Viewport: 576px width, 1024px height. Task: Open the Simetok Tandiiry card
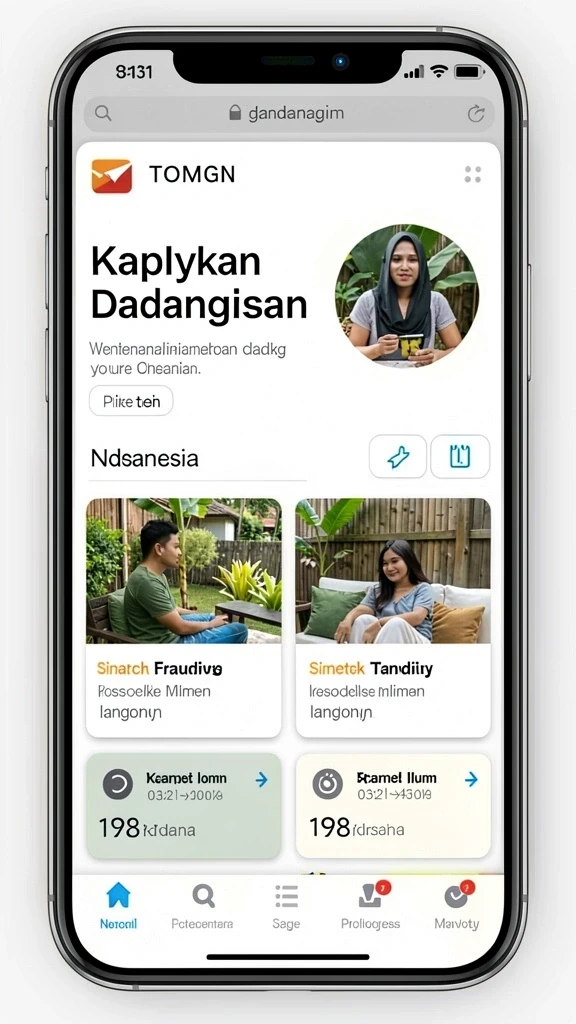(x=393, y=618)
